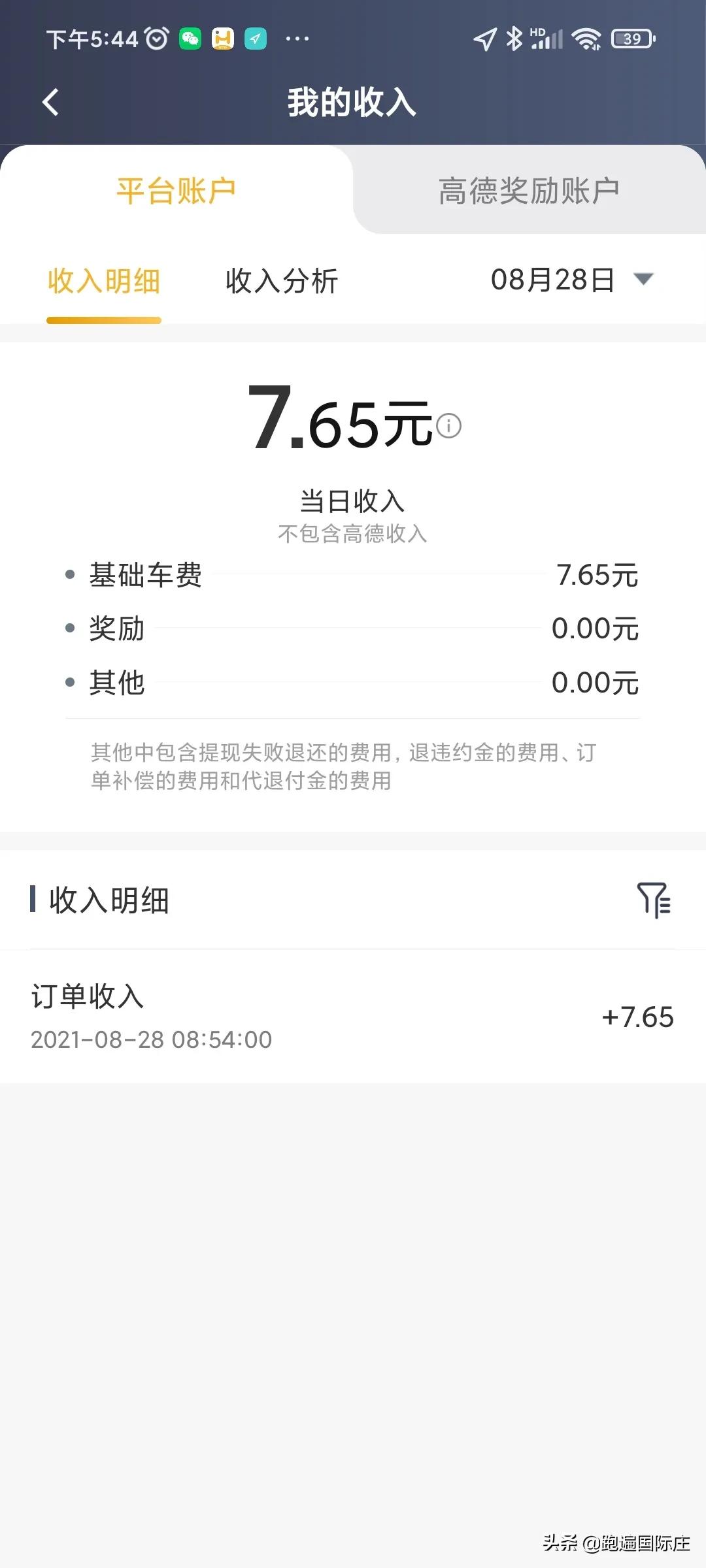Click the navigation app icon in the status bar
Viewport: 706px width, 1568px height.
click(x=256, y=39)
